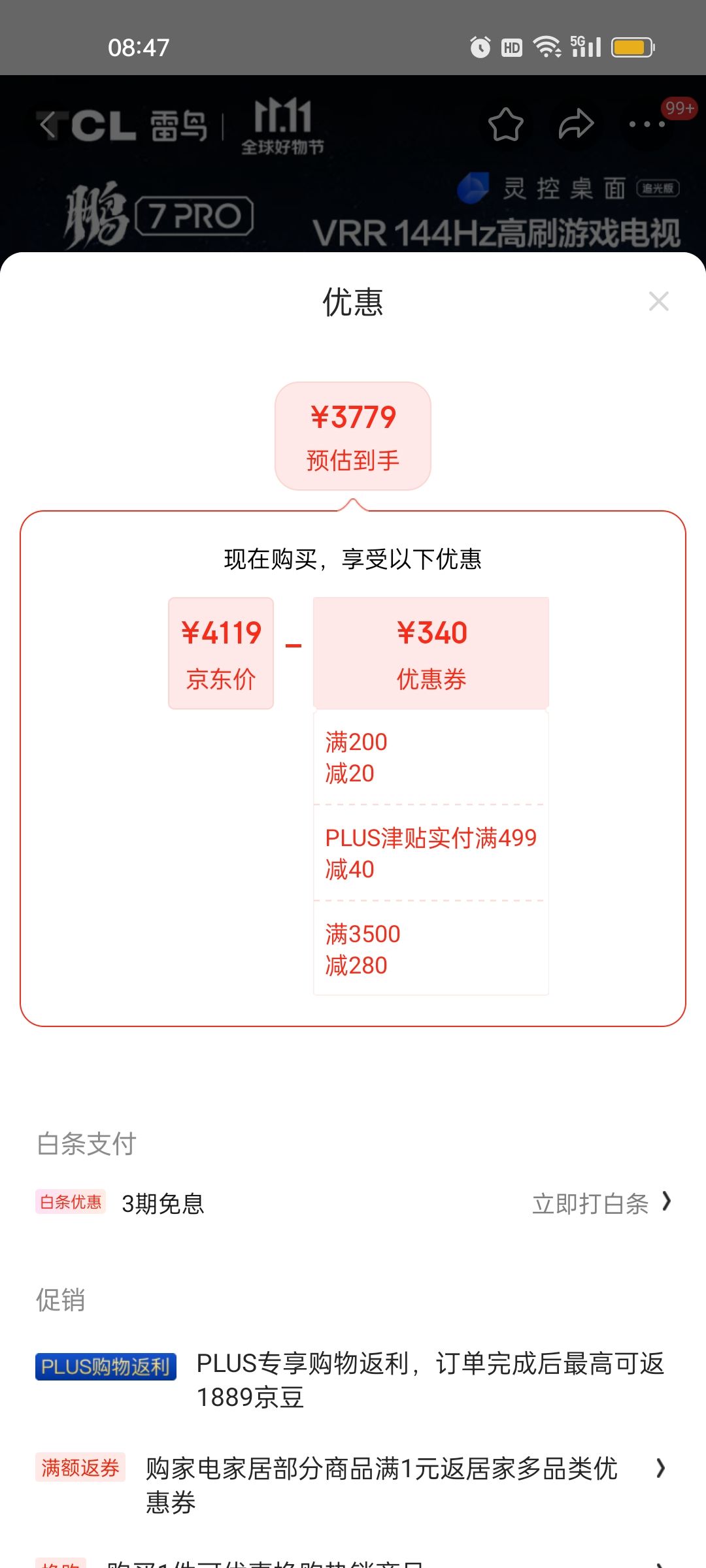Screen dimensions: 706x1568
Task: Open the 满额返券 promotion details
Action: [x=353, y=1484]
